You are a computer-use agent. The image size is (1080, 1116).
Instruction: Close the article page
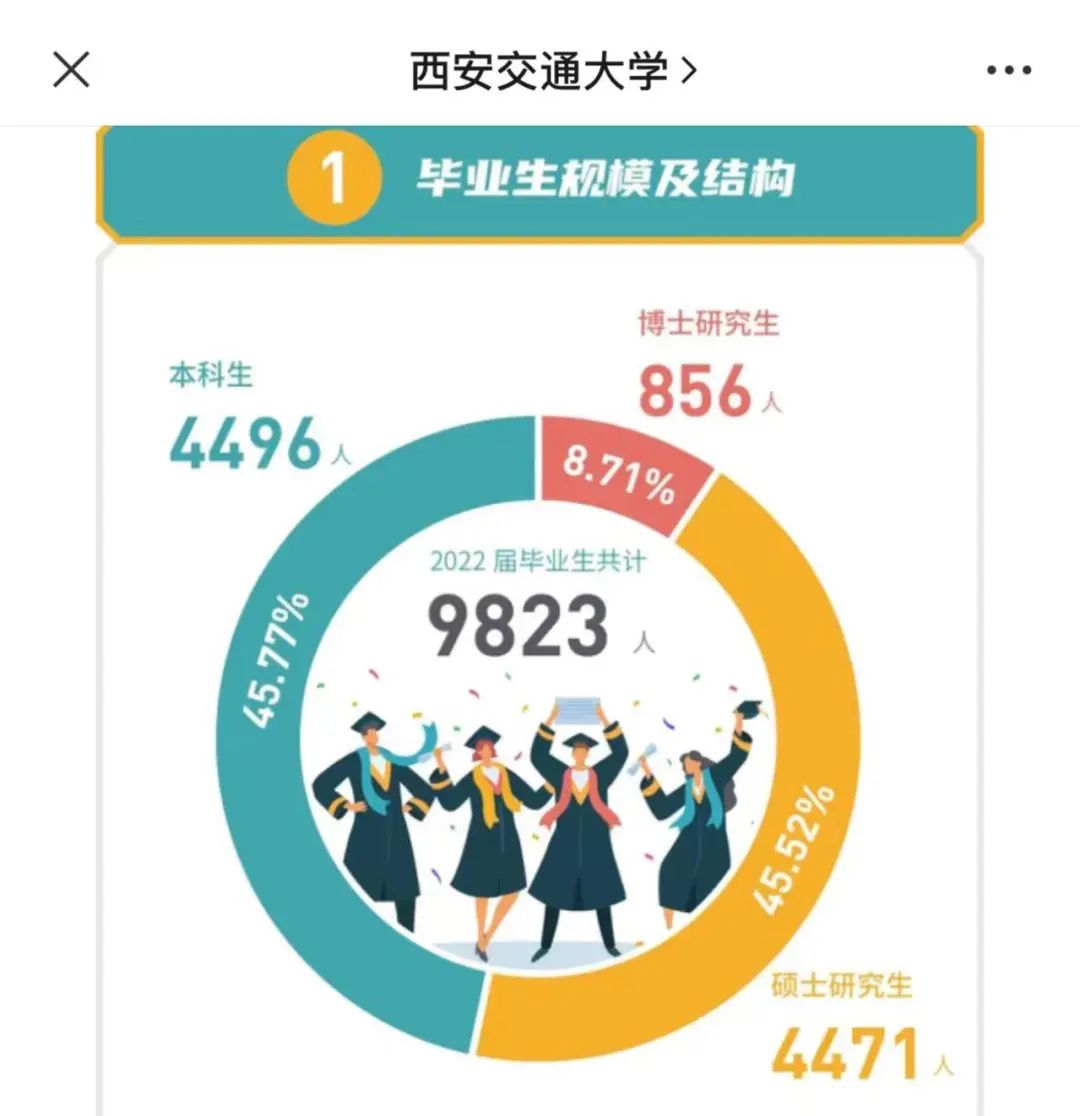pos(71,70)
